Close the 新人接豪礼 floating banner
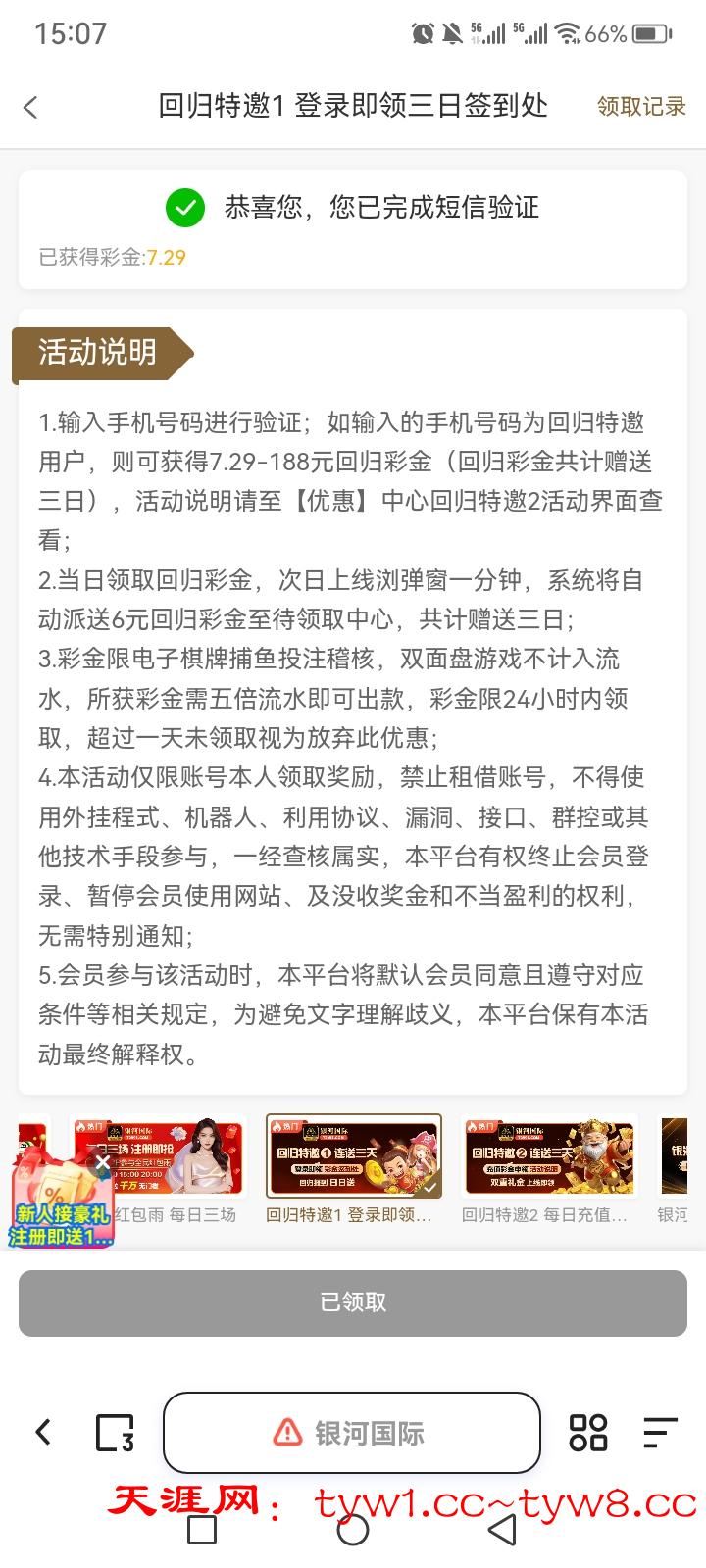The width and height of the screenshot is (706, 1568). 102,1163
